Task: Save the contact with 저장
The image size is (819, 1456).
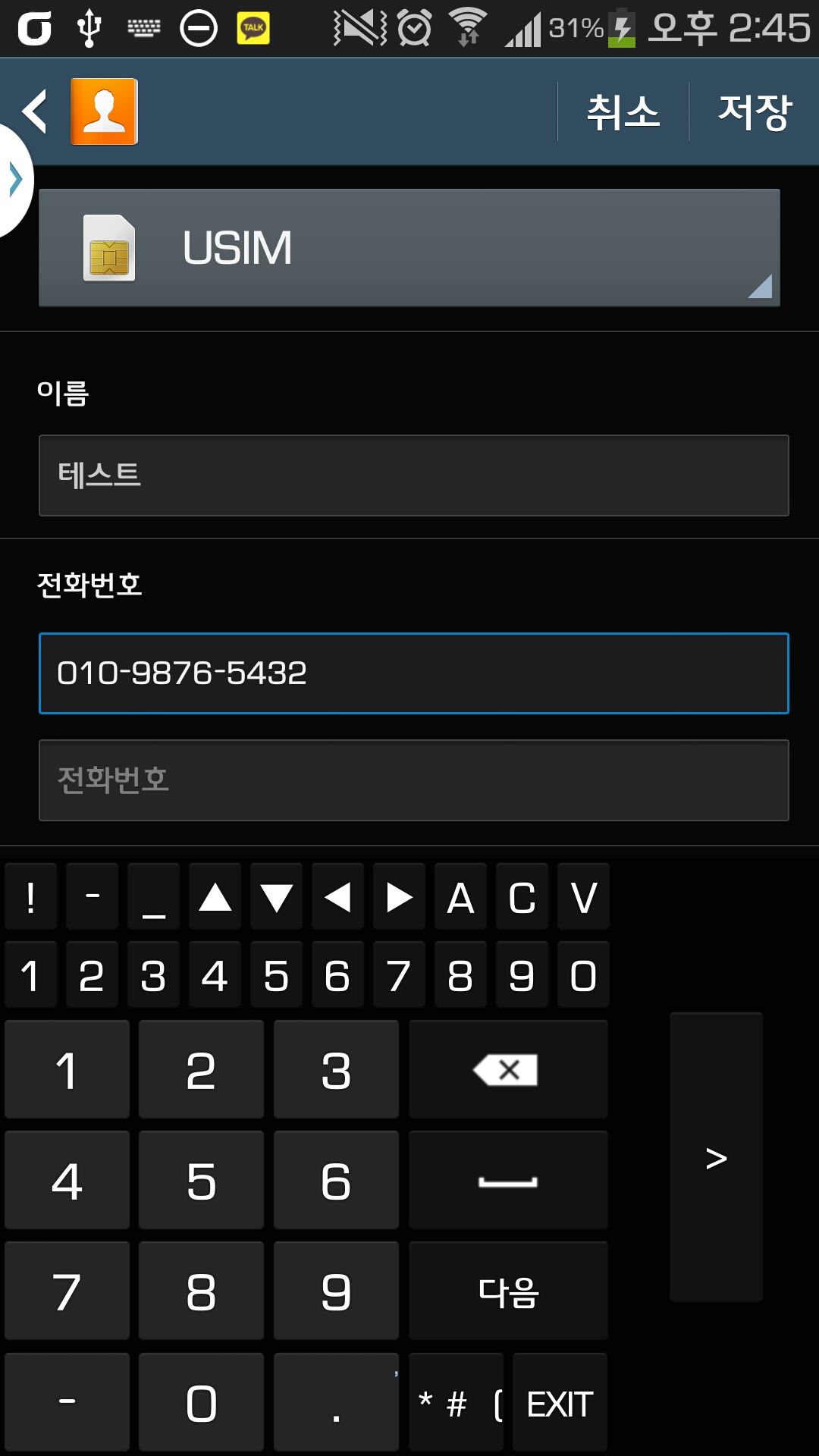Action: pyautogui.click(x=755, y=112)
